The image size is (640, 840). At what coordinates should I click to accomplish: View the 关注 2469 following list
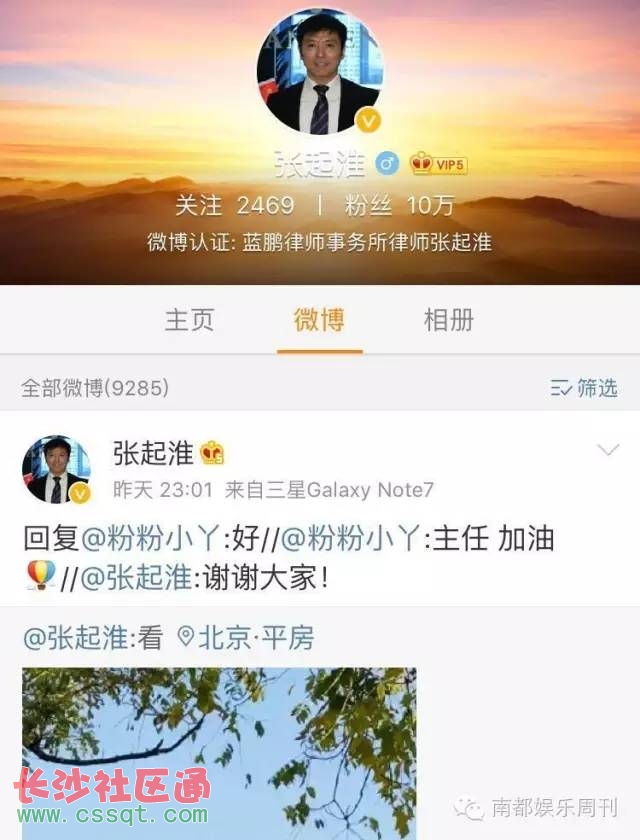coord(235,206)
